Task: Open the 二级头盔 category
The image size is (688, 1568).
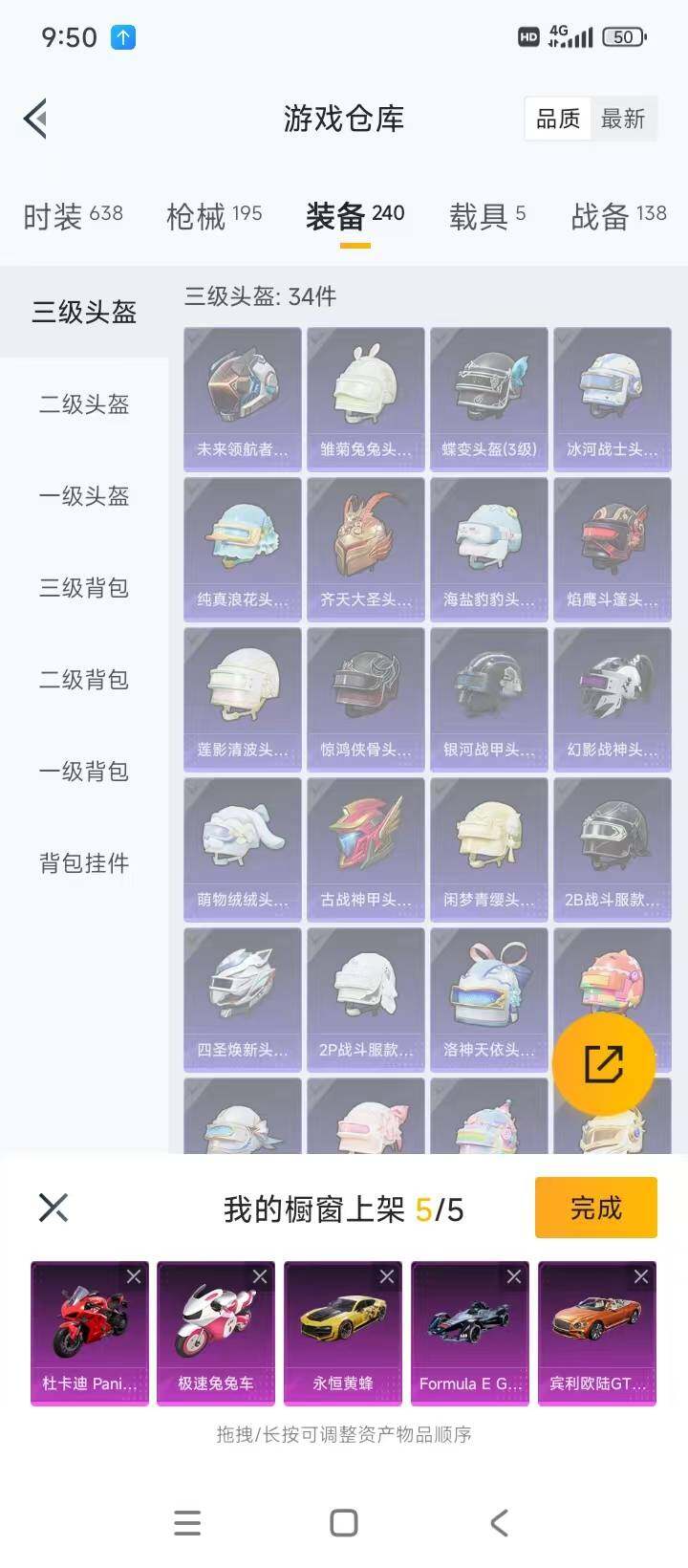Action: pyautogui.click(x=84, y=405)
